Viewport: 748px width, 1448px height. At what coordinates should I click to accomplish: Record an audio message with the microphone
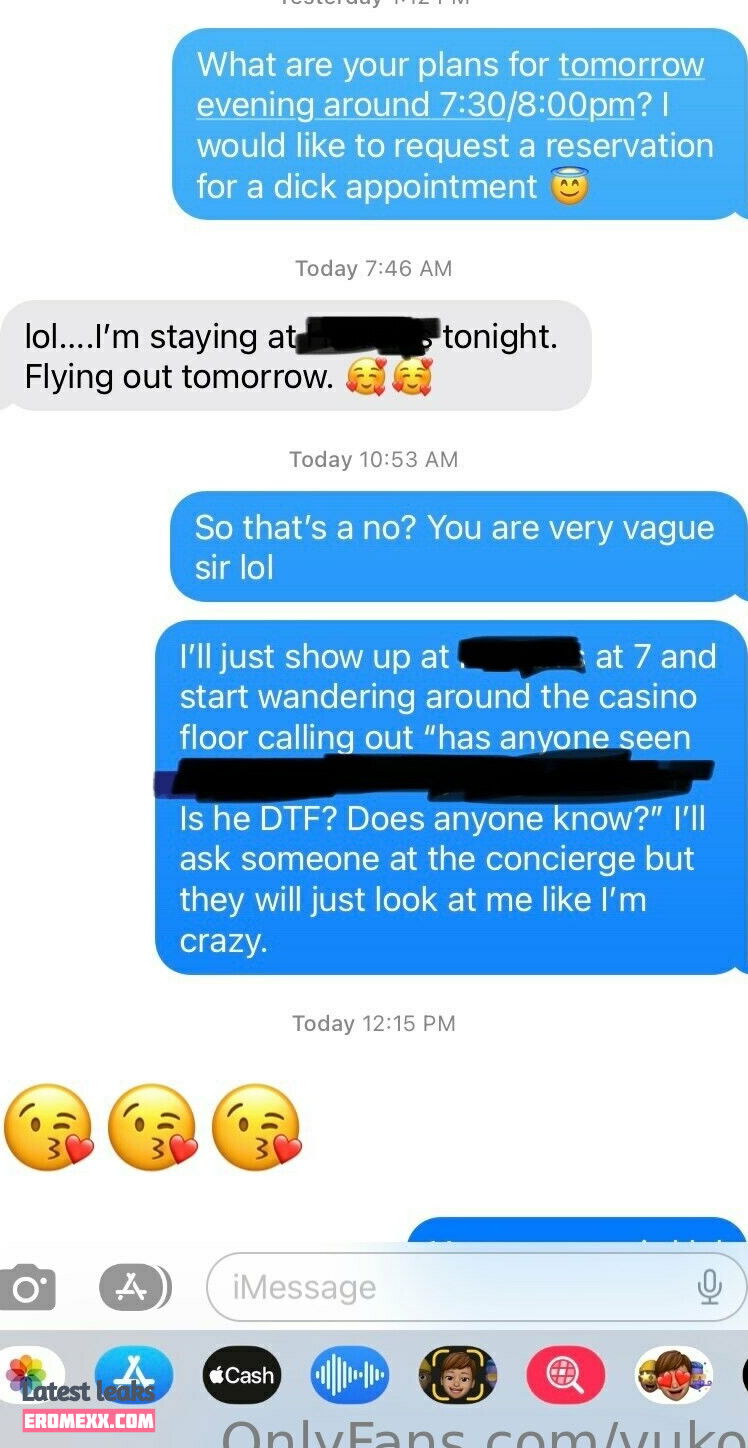pos(710,1287)
